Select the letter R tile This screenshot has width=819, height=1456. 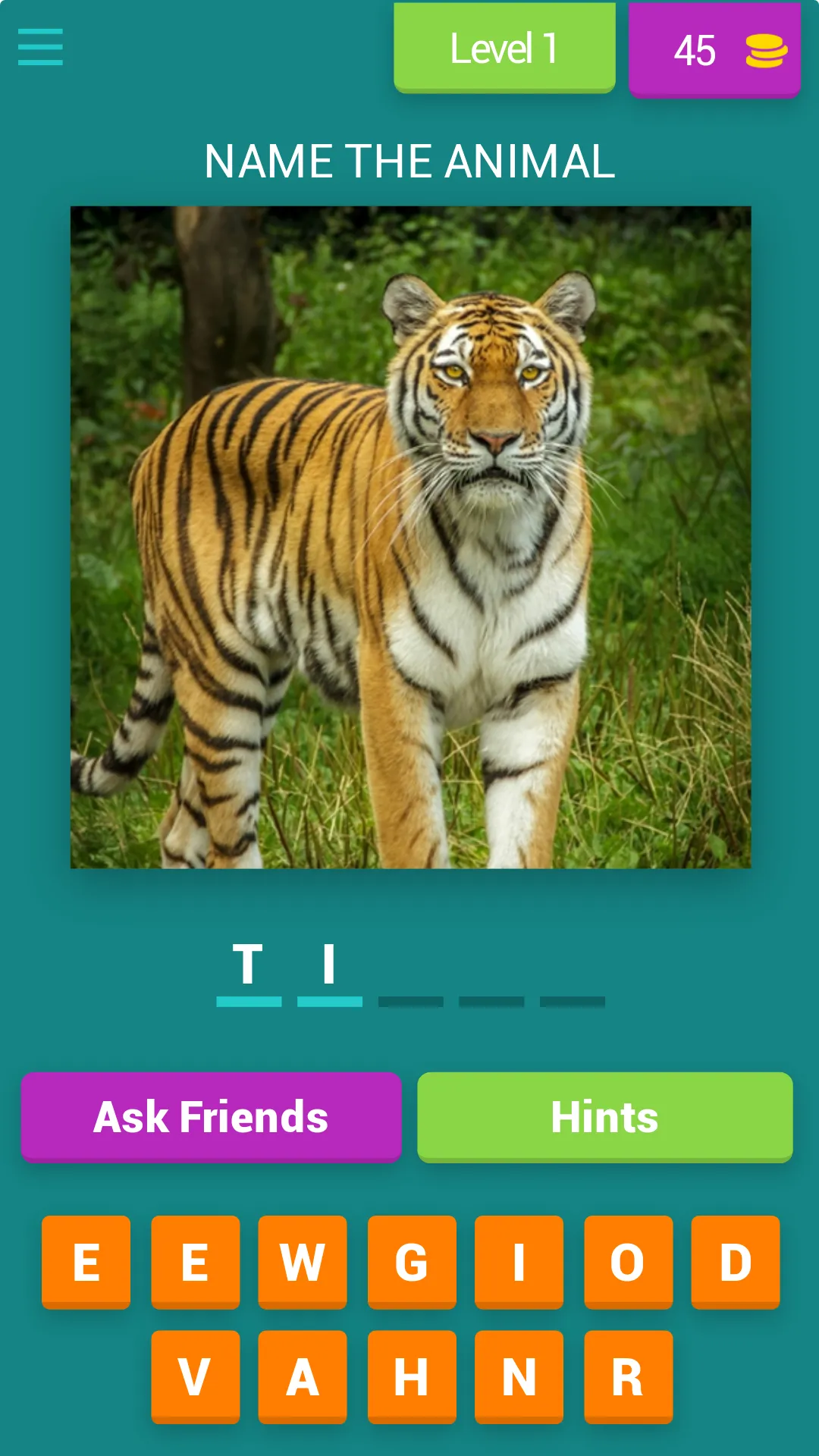click(x=628, y=1376)
